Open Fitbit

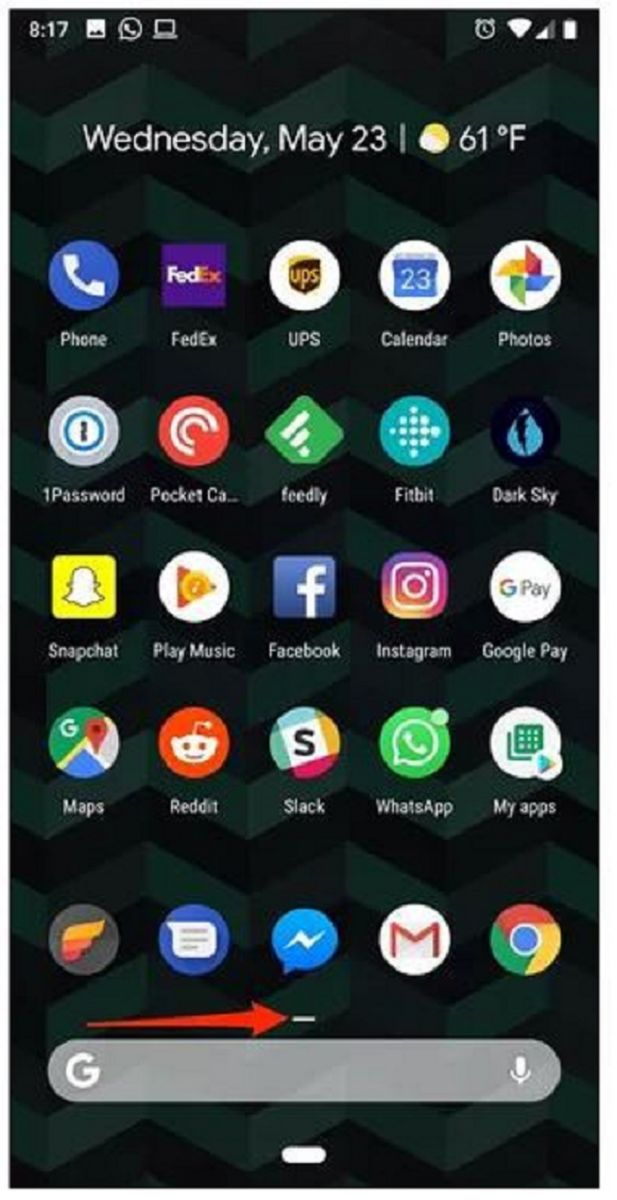tap(414, 432)
